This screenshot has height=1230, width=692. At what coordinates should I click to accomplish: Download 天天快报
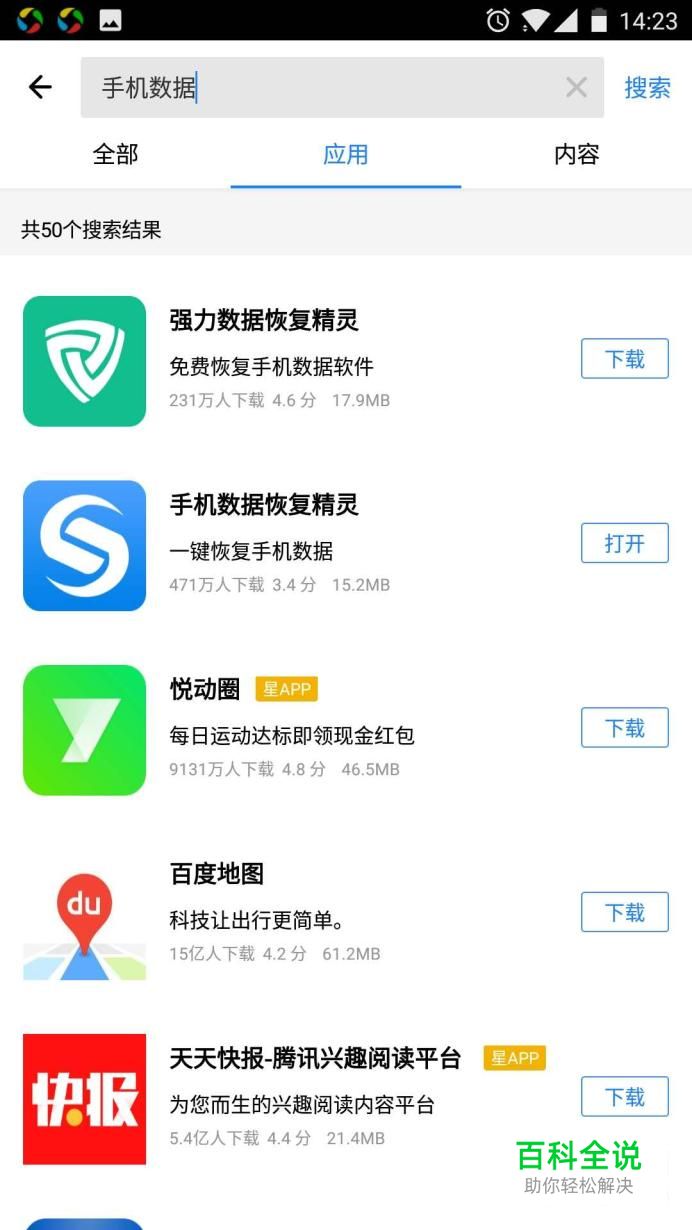pos(624,1097)
